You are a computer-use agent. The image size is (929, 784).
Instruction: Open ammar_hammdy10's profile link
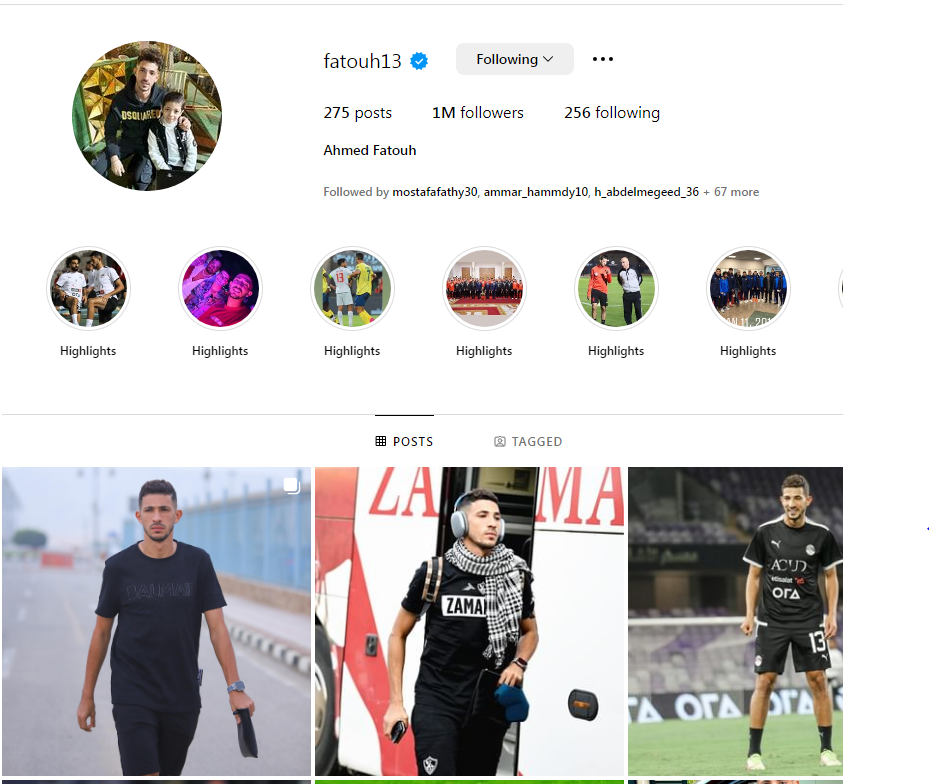point(535,192)
